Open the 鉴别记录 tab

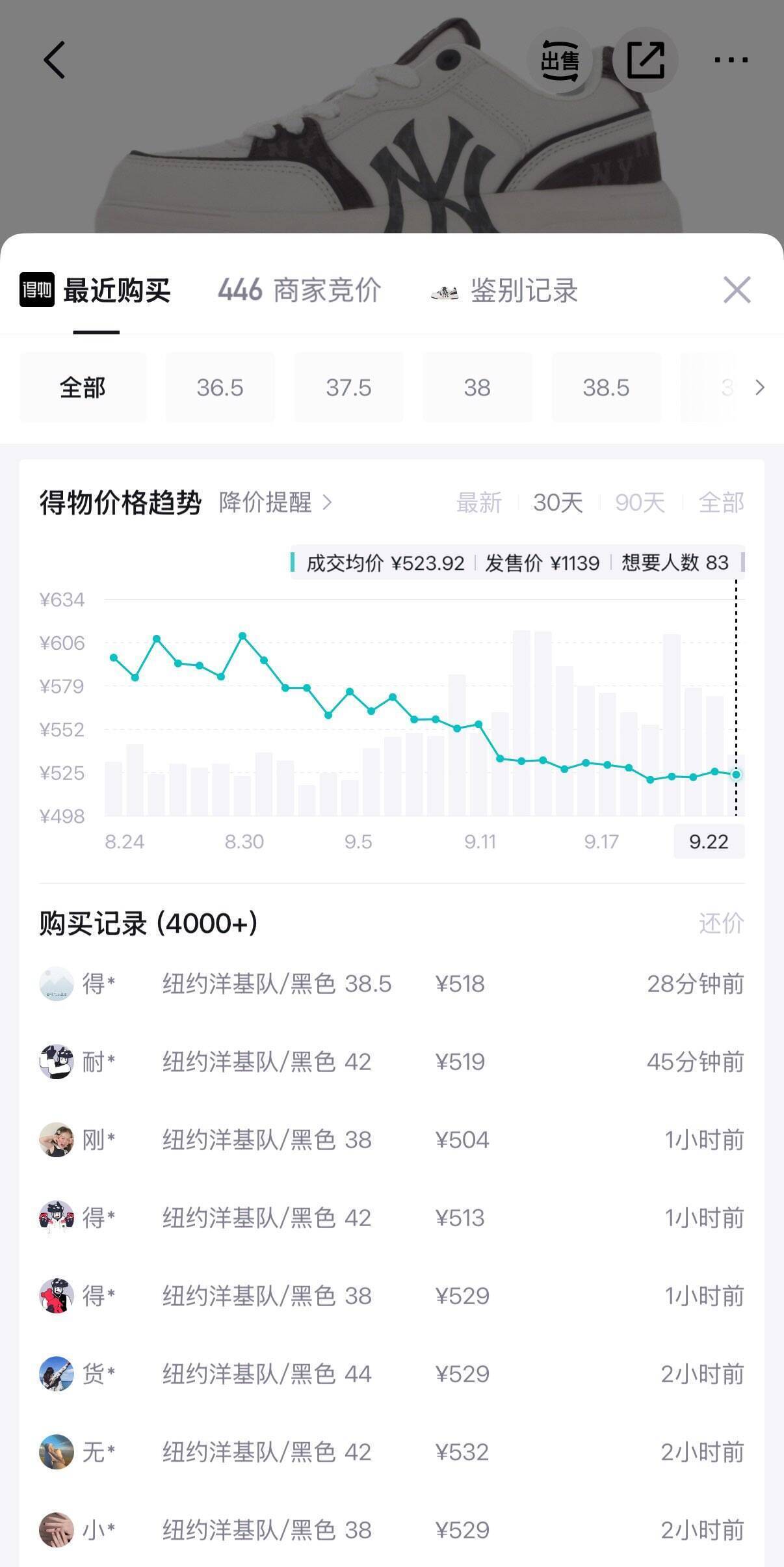[x=504, y=290]
